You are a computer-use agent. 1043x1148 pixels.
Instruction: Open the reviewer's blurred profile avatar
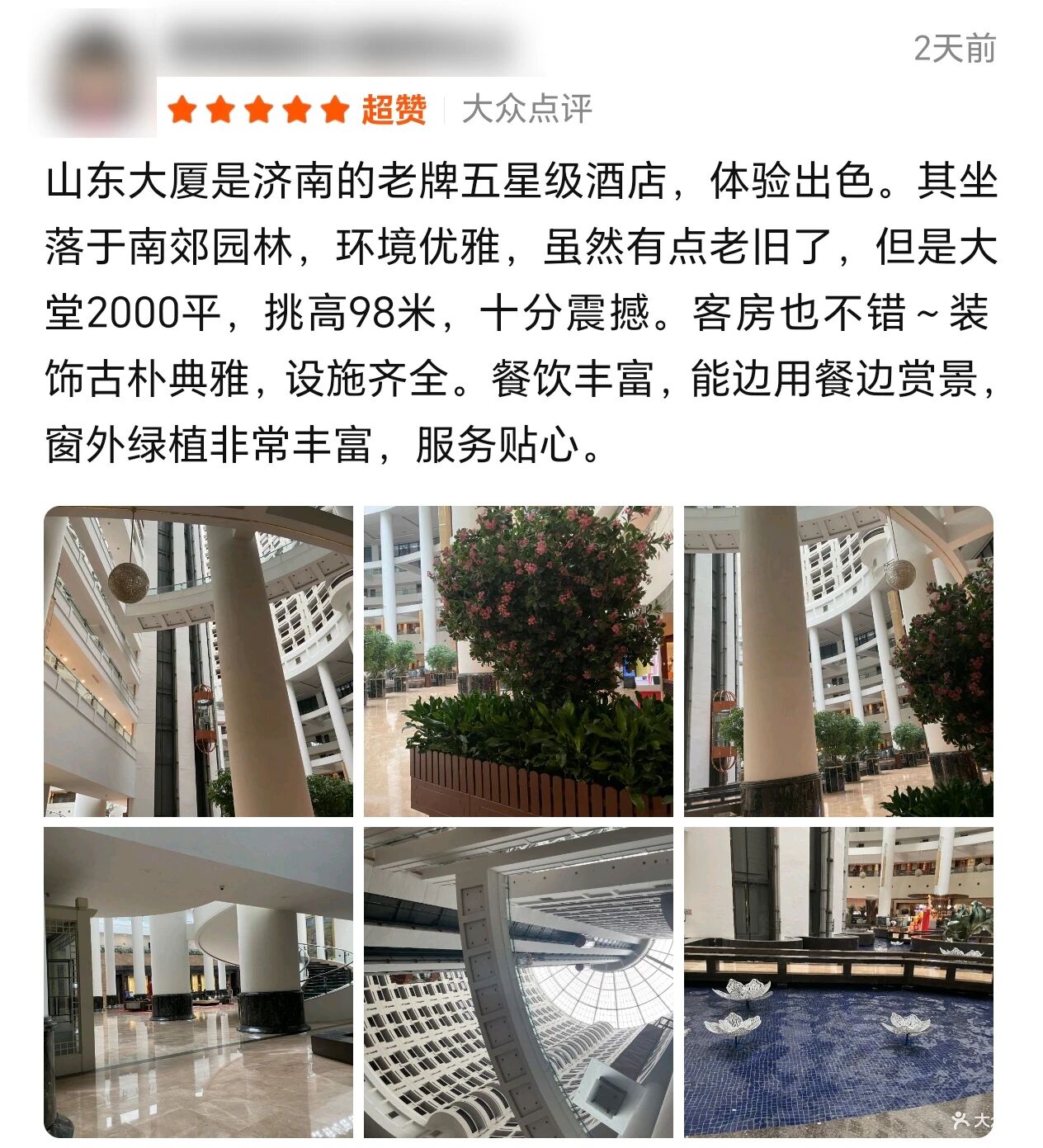(92, 74)
